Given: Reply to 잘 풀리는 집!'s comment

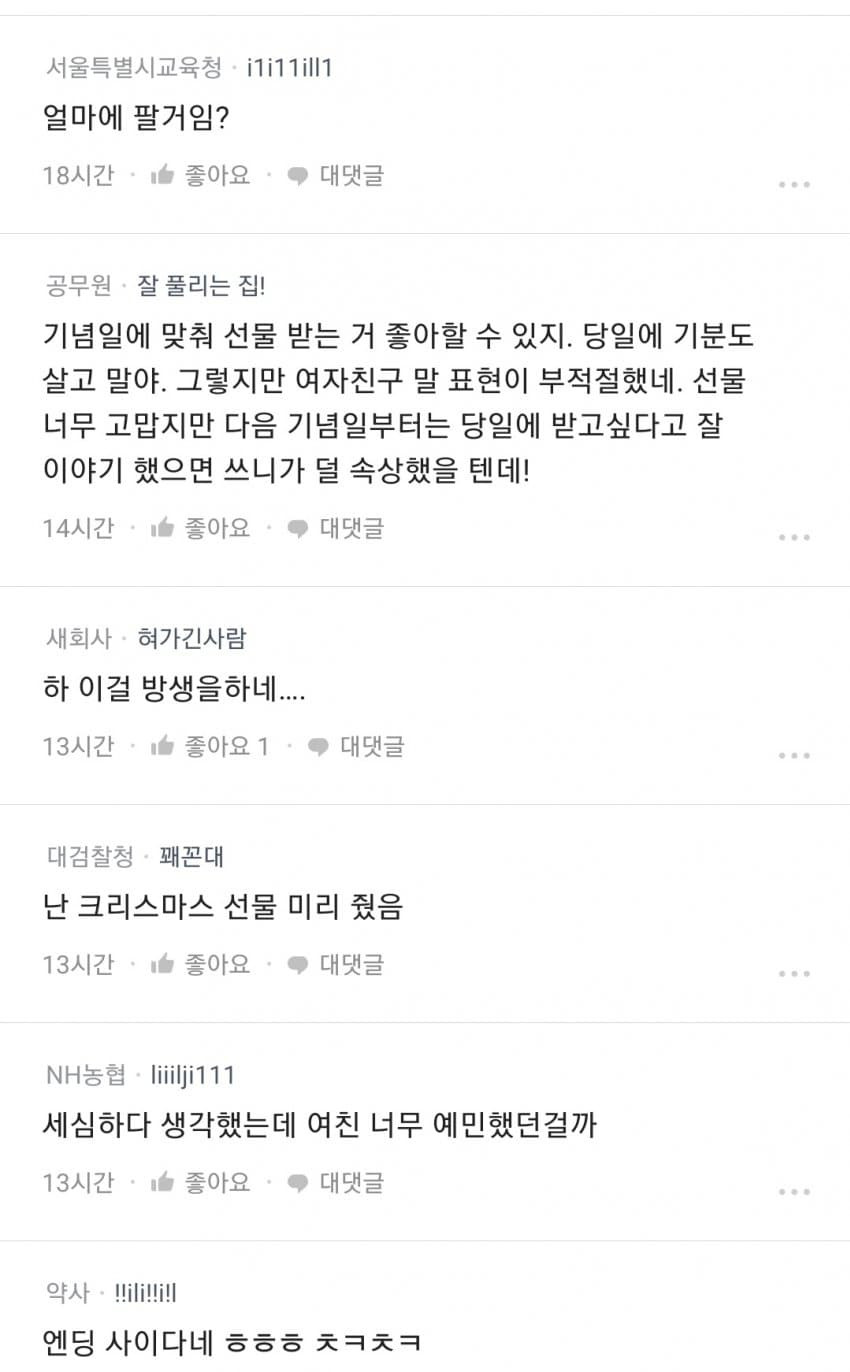Looking at the screenshot, I should [x=336, y=528].
